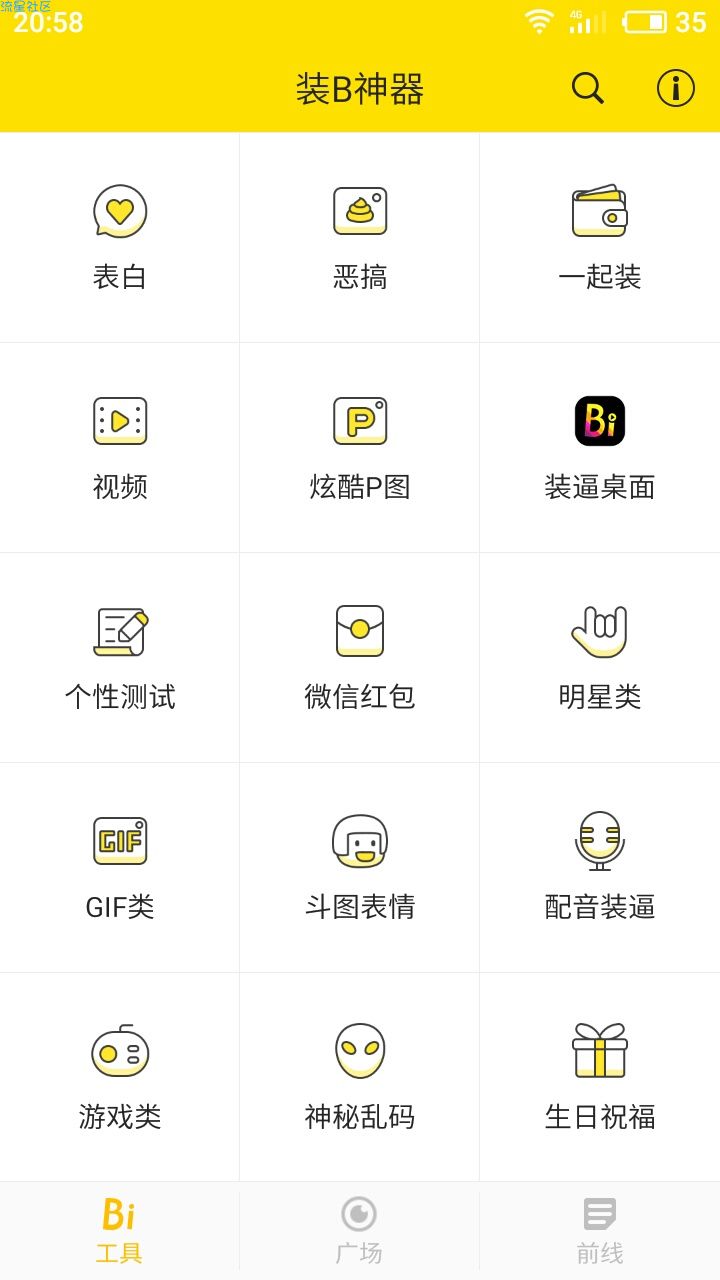
Task: Select the 工具 tab
Action: 120,1231
